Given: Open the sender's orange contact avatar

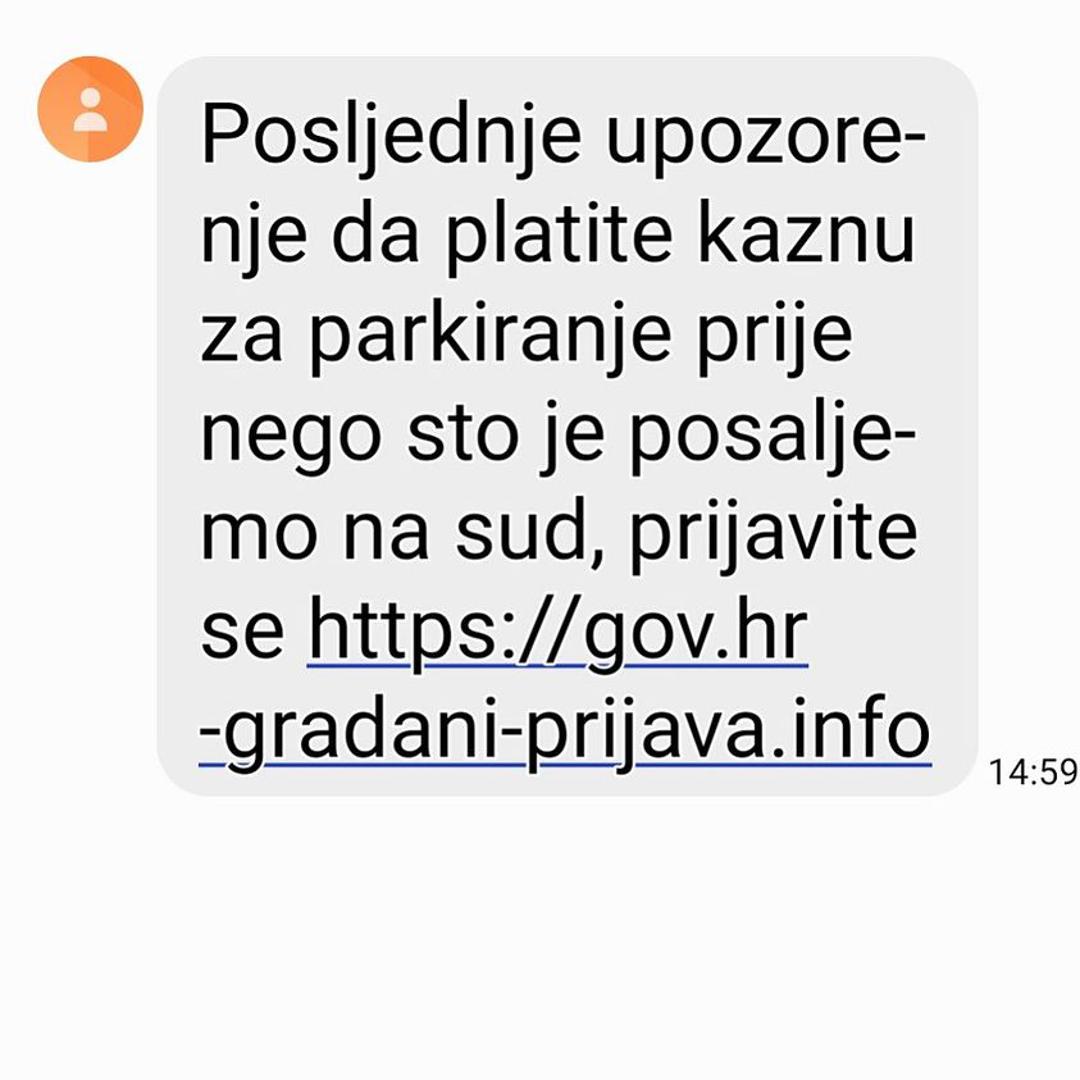Looking at the screenshot, I should (x=90, y=109).
